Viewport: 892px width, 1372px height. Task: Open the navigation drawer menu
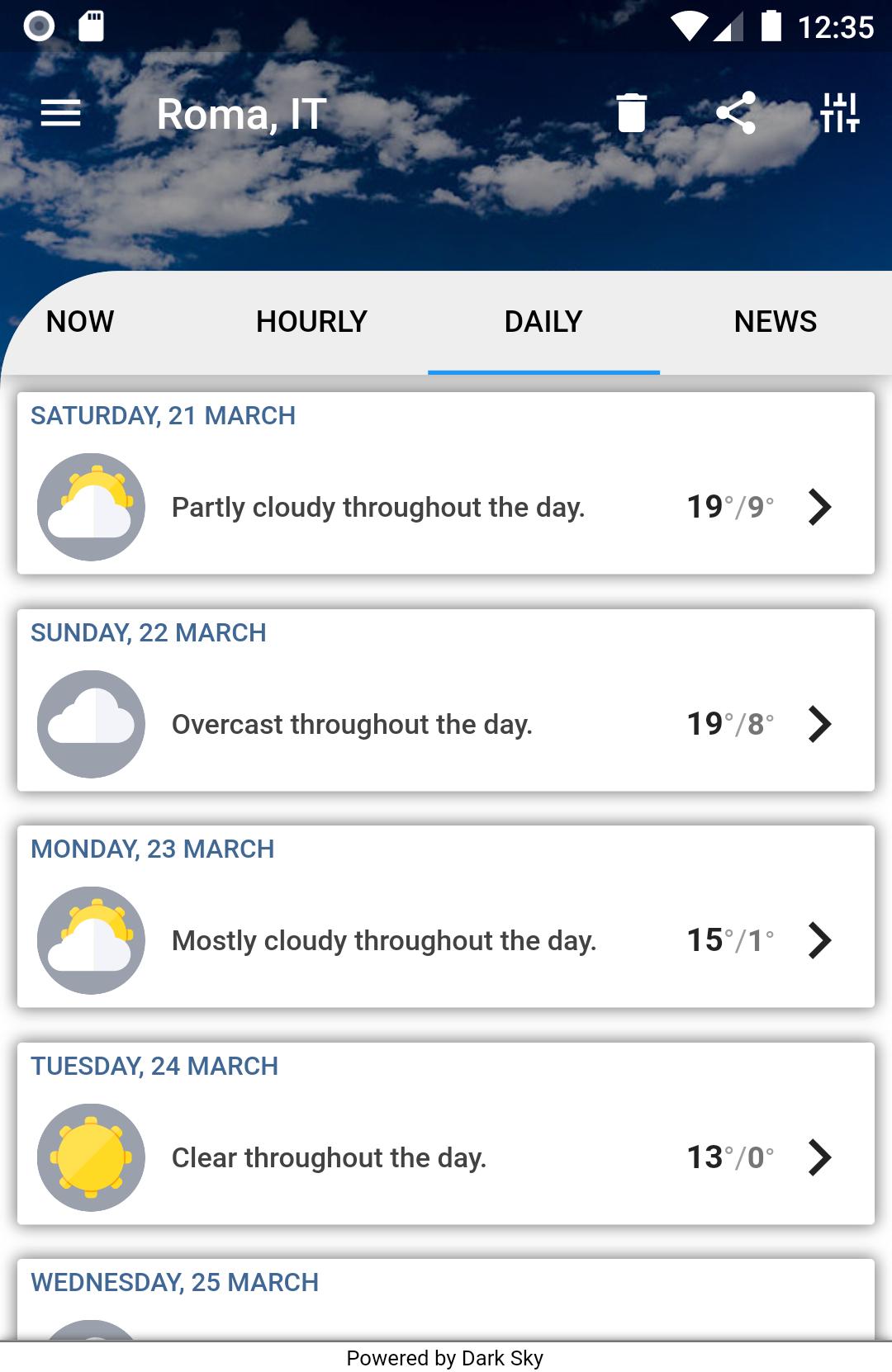(x=60, y=113)
